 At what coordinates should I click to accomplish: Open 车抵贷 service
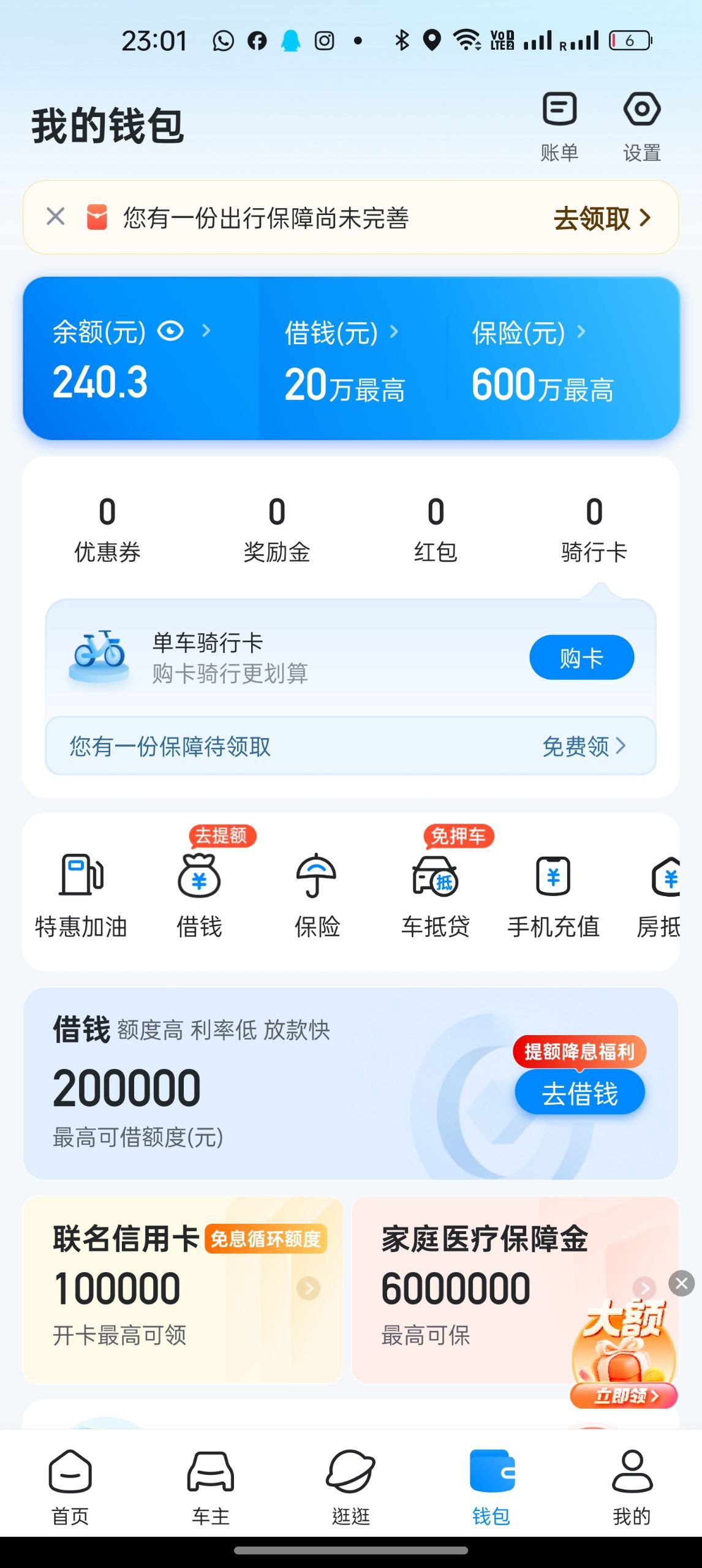[436, 895]
